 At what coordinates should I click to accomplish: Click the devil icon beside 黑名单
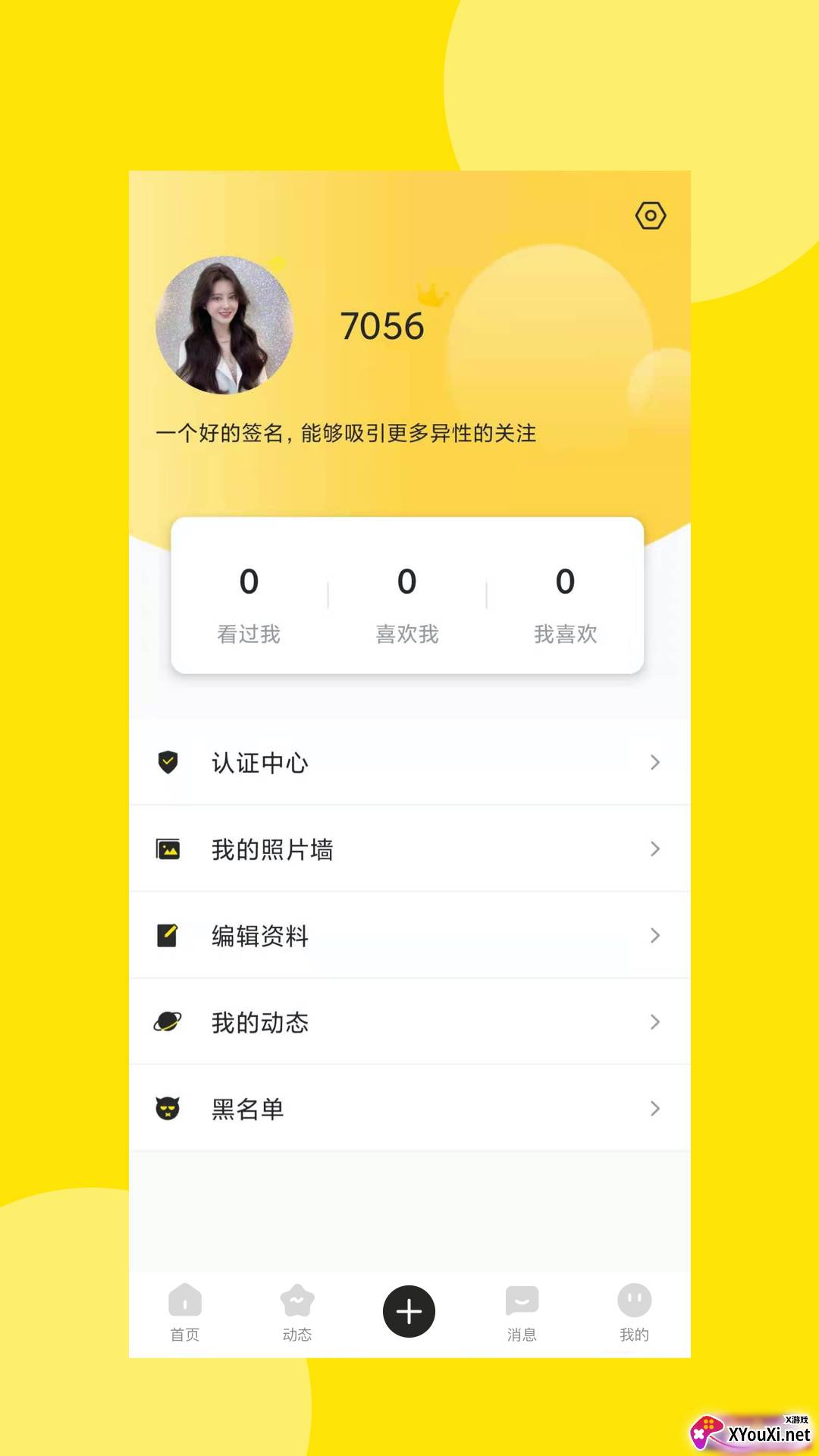pyautogui.click(x=168, y=1109)
